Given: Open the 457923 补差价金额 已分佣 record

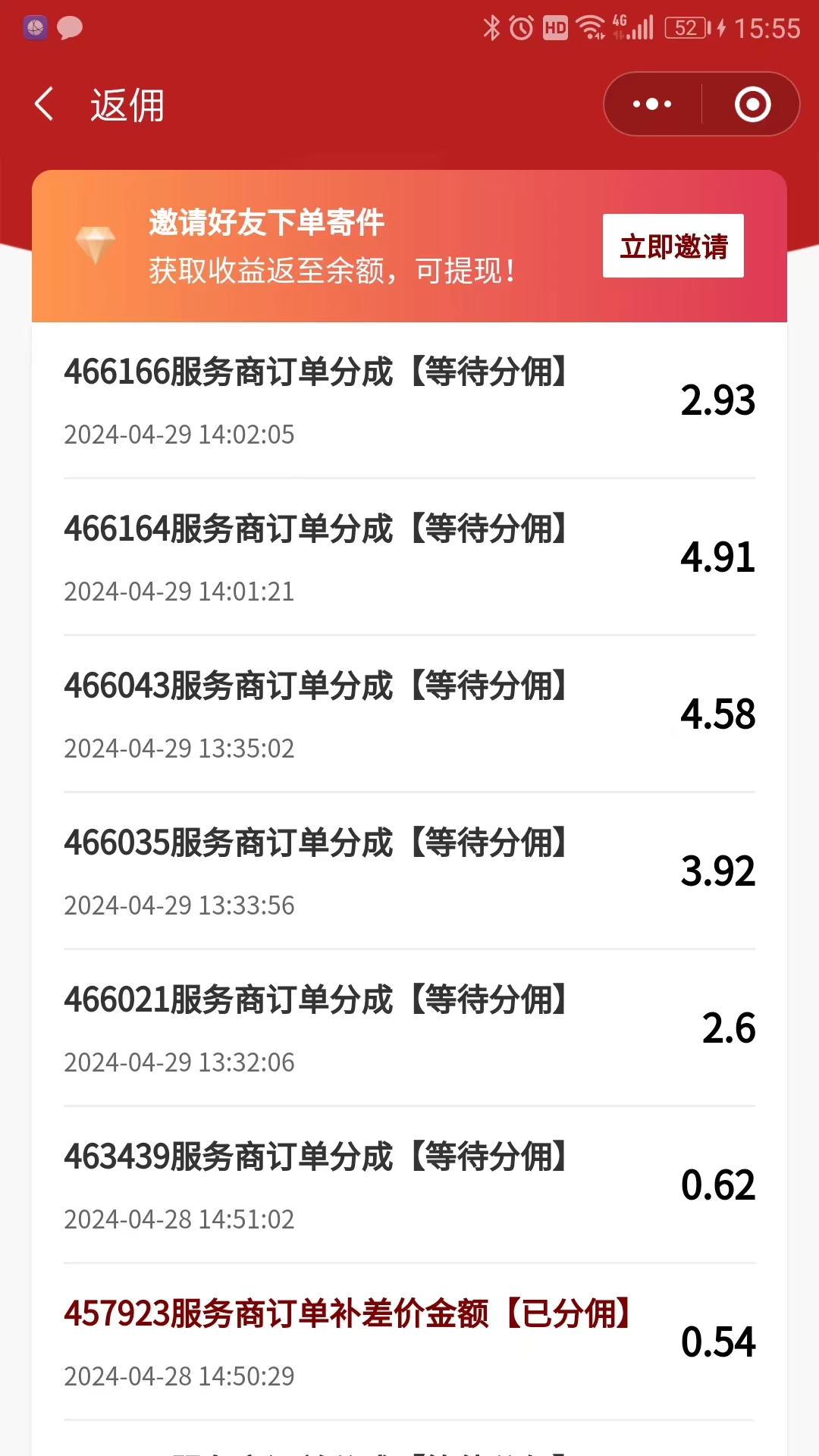Looking at the screenshot, I should pyautogui.click(x=409, y=1342).
